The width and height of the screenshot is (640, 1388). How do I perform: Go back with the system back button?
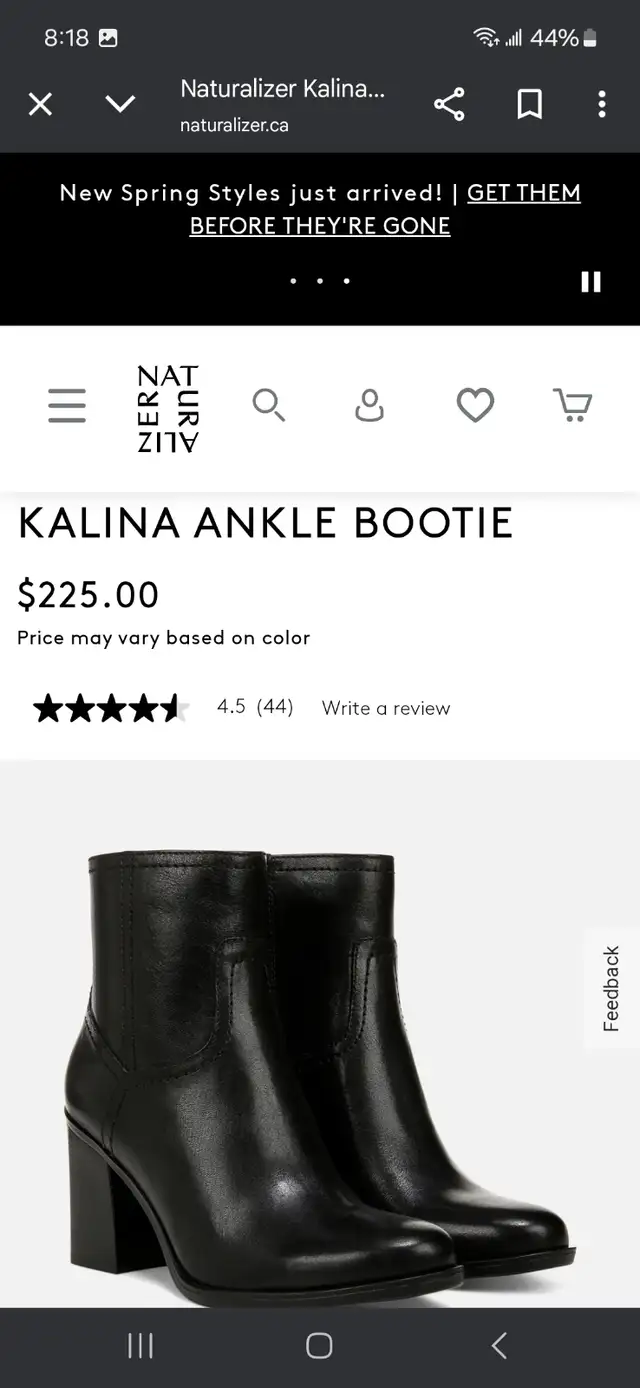pos(499,1346)
